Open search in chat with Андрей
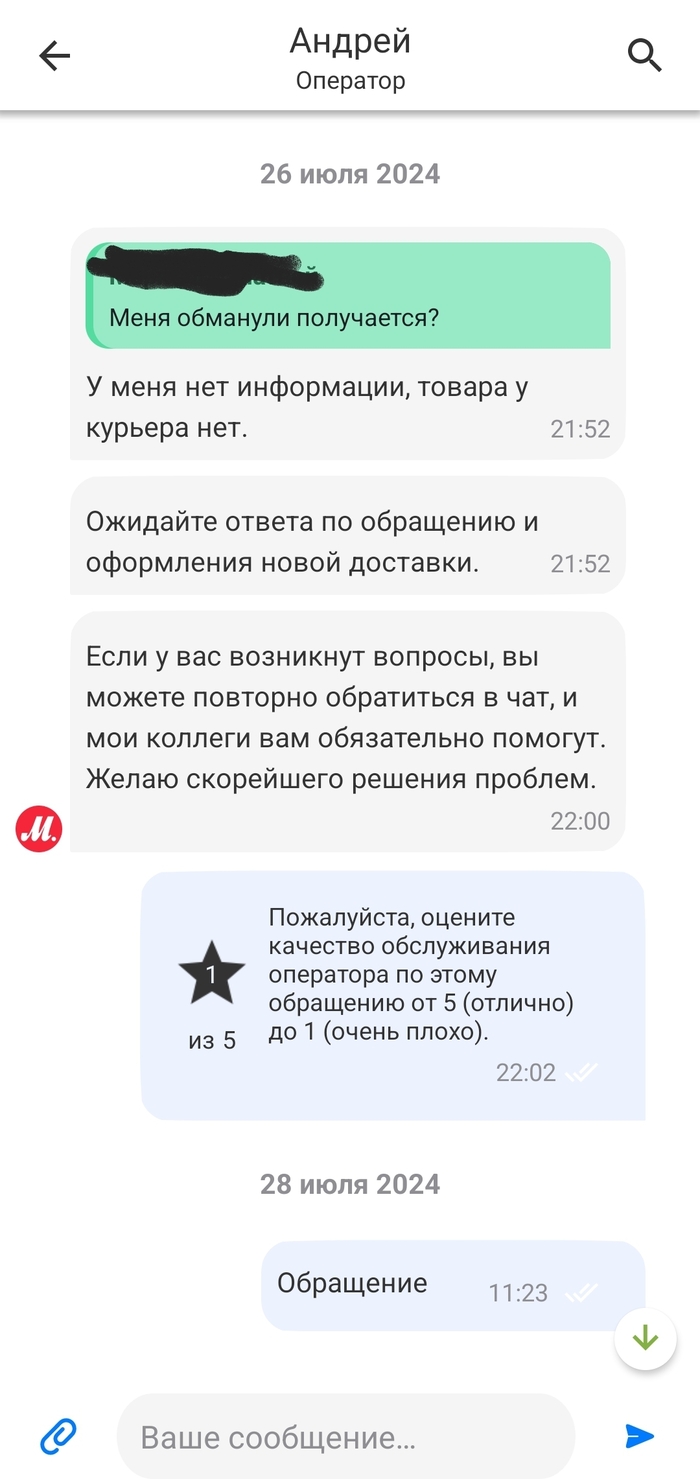This screenshot has width=700, height=1479. tap(645, 55)
